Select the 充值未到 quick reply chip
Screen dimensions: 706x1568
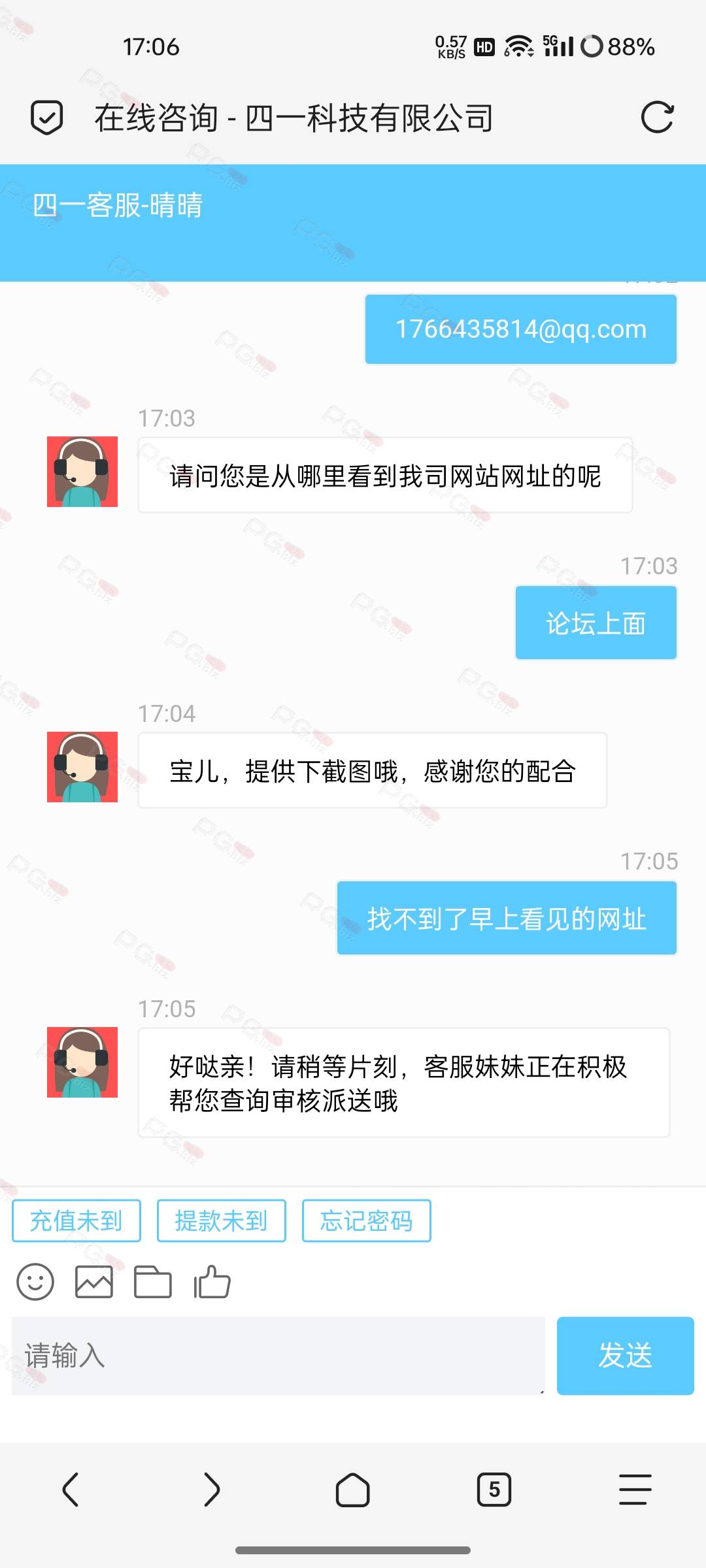pyautogui.click(x=76, y=1220)
